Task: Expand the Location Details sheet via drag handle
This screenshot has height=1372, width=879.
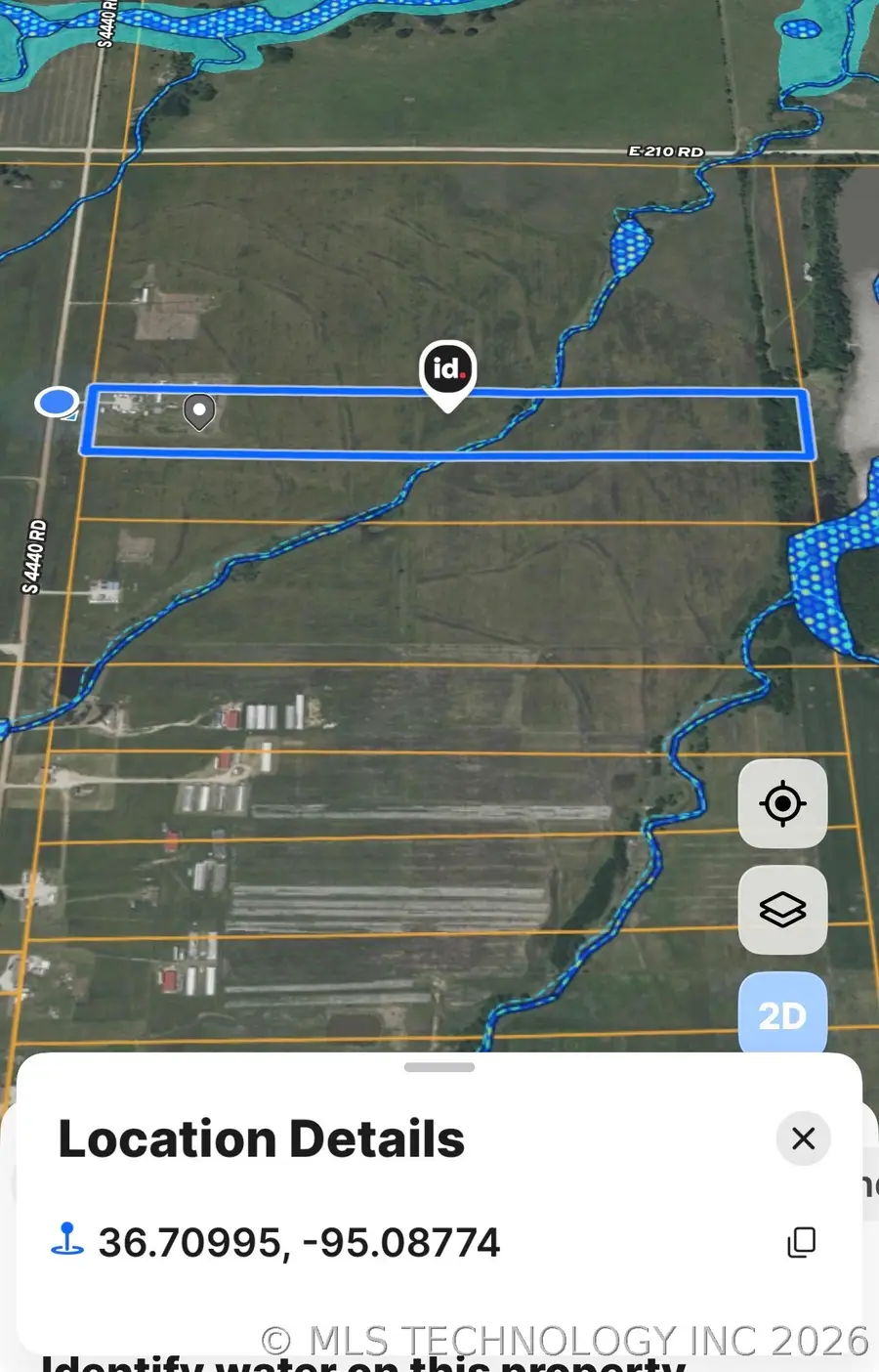Action: [x=439, y=1067]
